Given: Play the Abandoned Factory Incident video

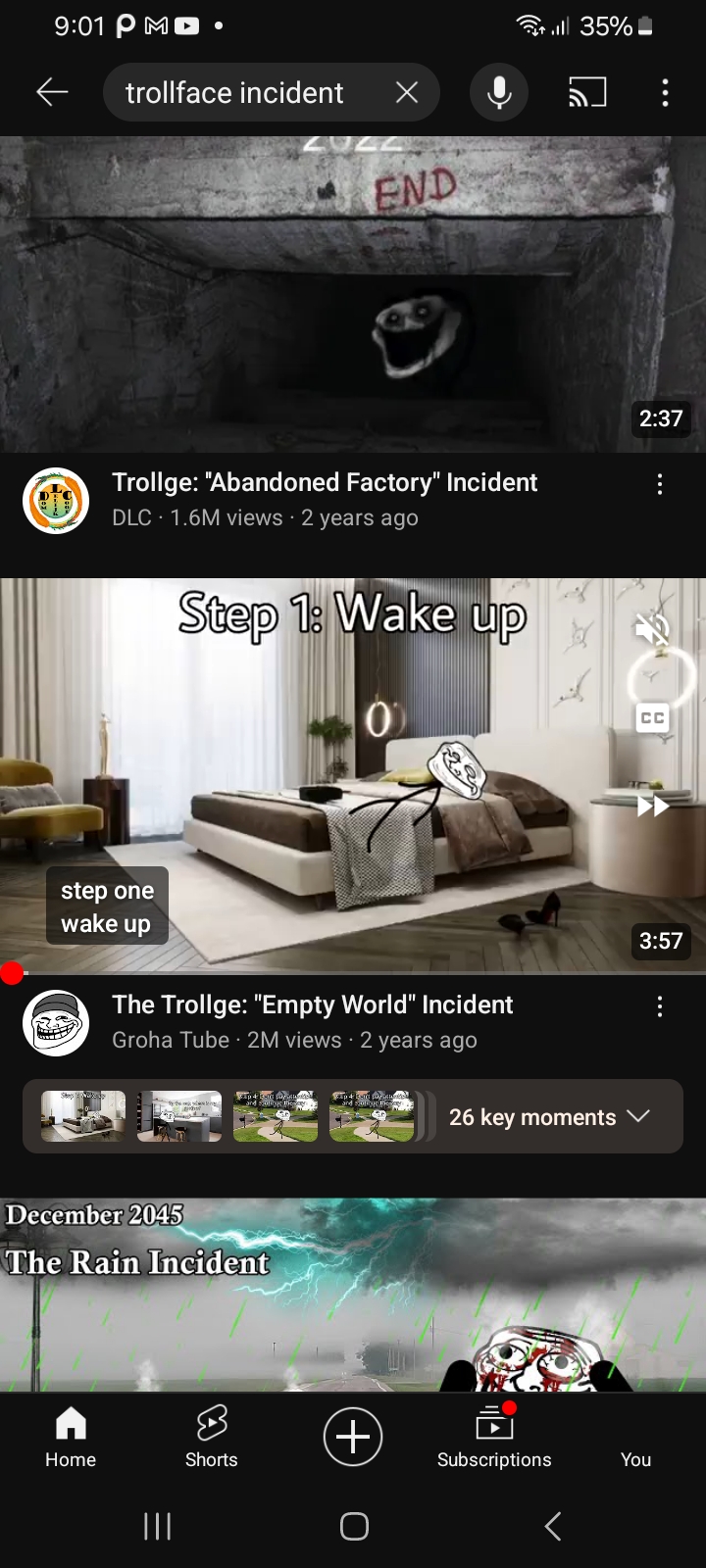Looking at the screenshot, I should 353,294.
